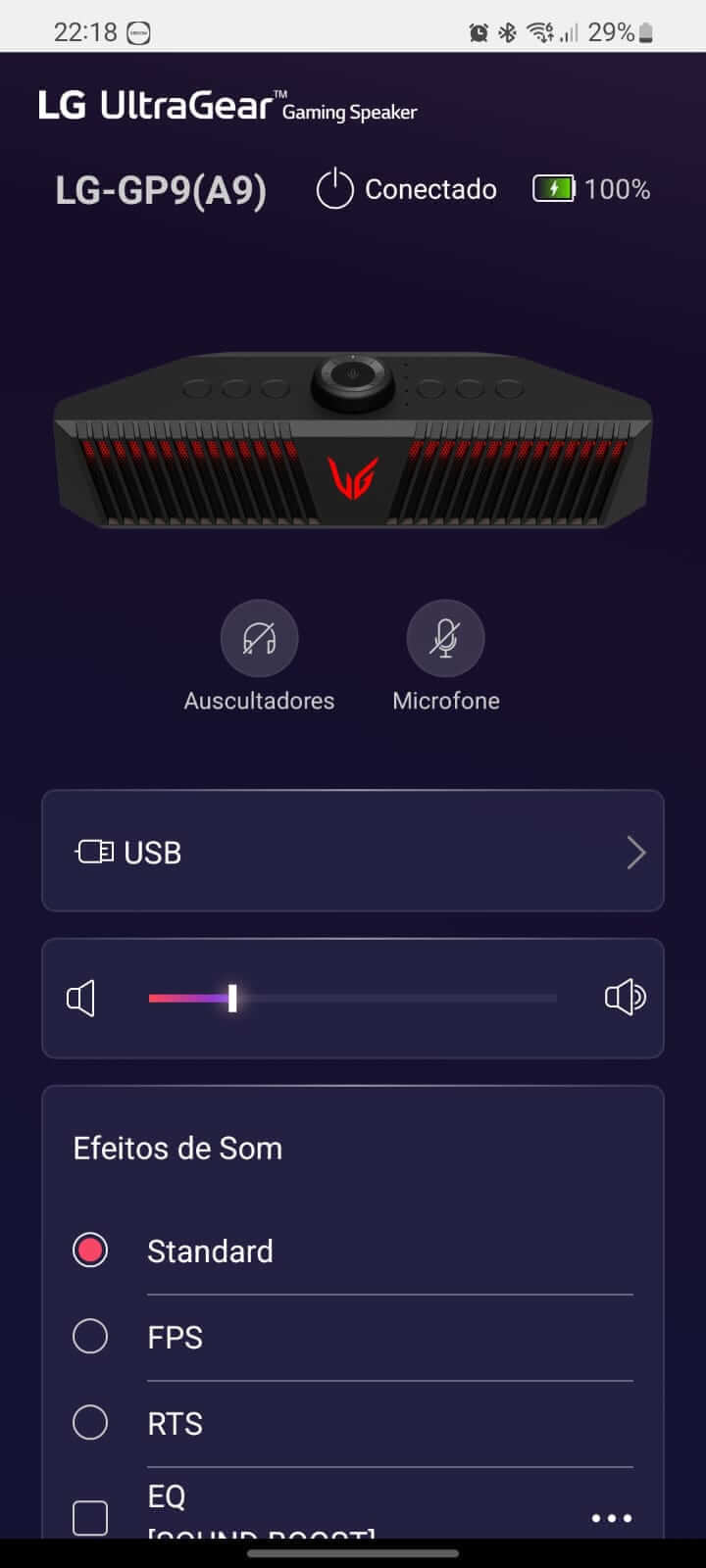
Task: Select the Standard sound effect
Action: 90,1250
